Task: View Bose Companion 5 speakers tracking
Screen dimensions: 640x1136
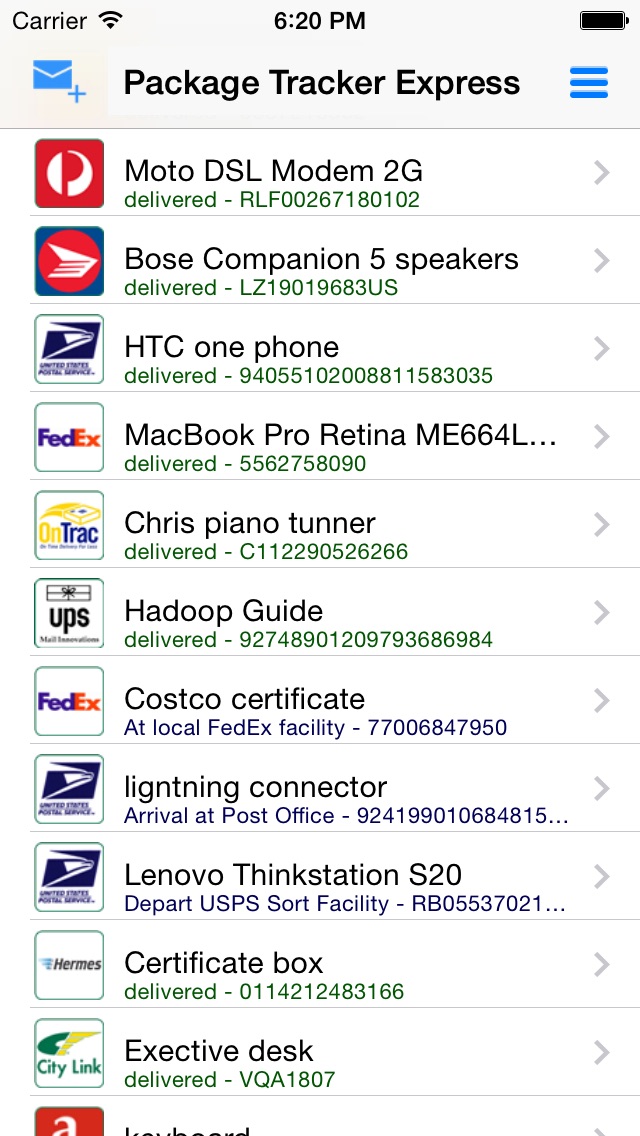Action: [320, 260]
